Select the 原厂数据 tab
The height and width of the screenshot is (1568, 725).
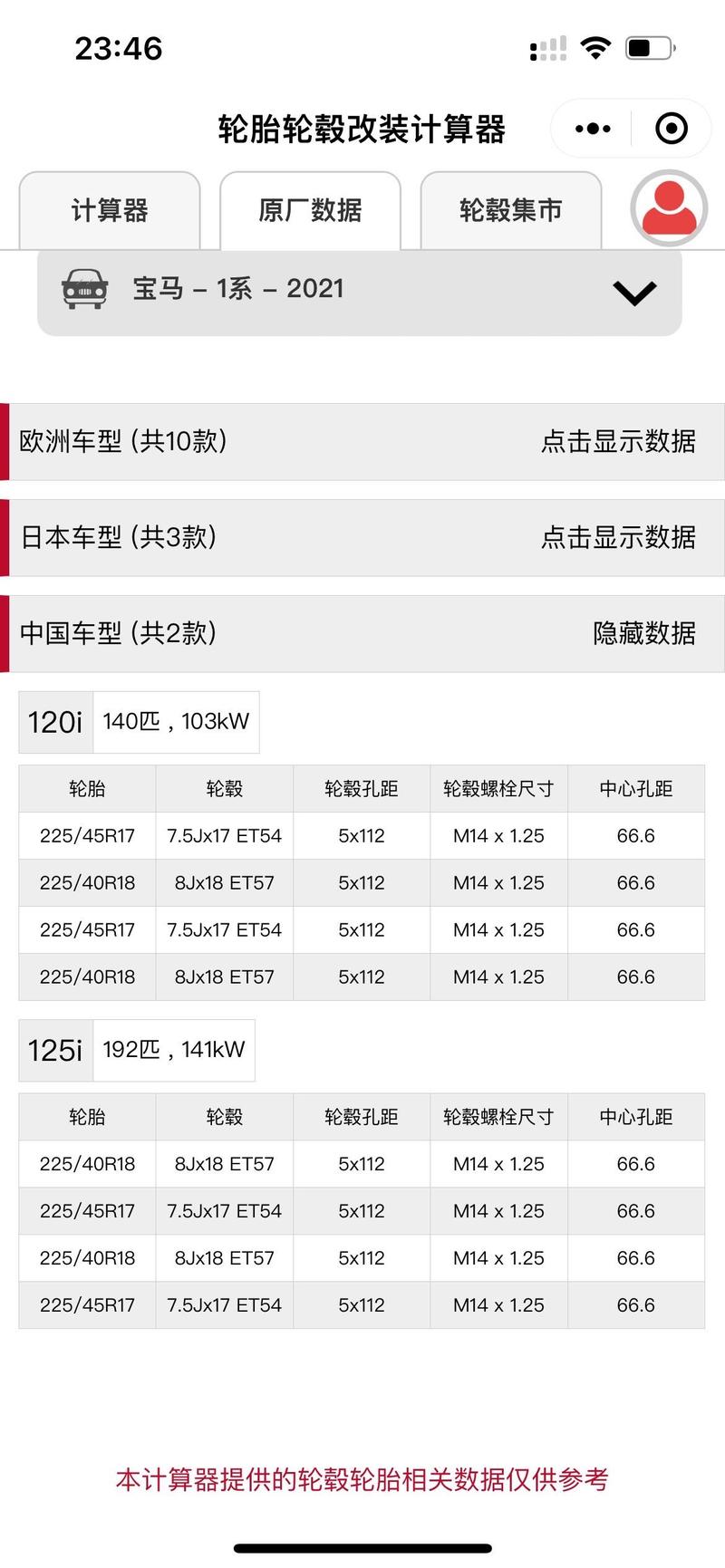[x=311, y=209]
